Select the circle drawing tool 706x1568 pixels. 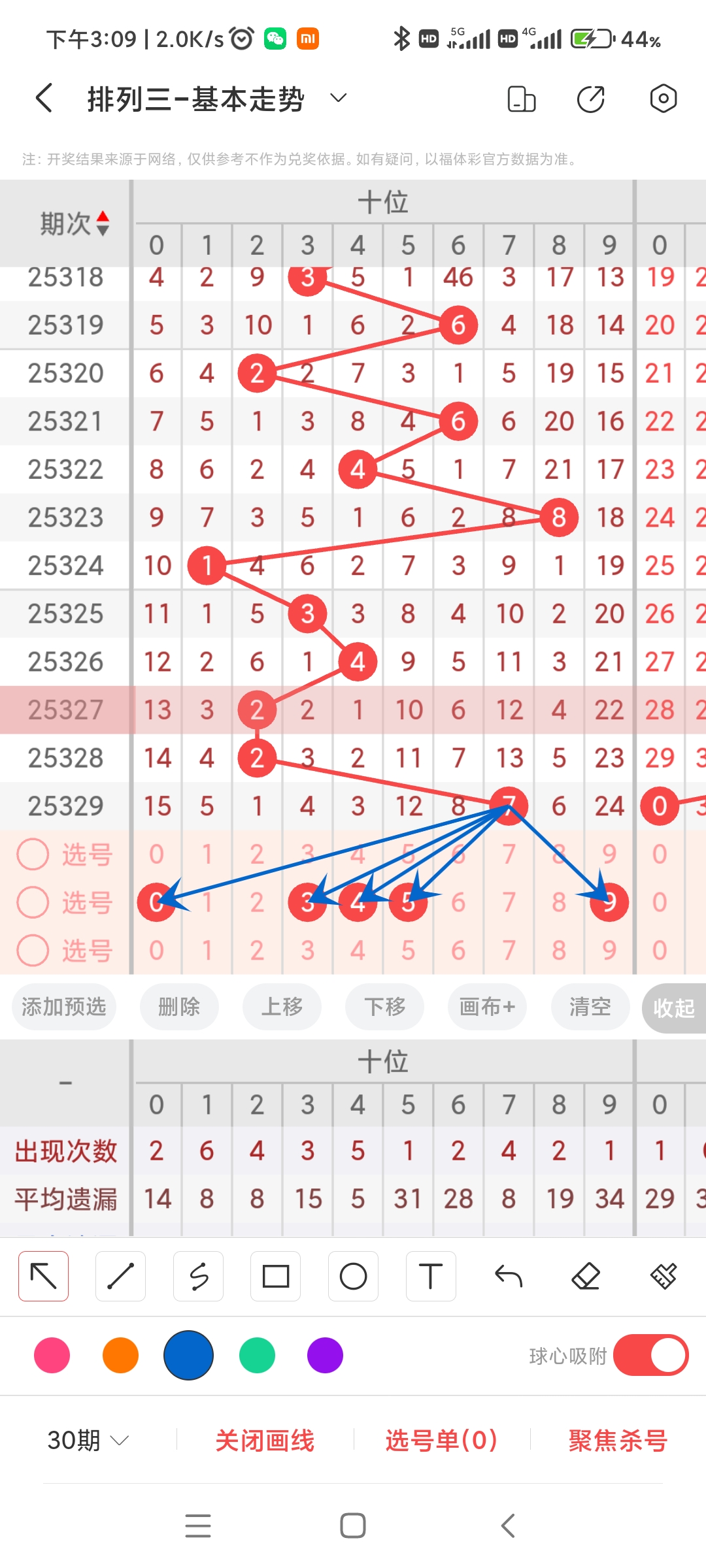(x=353, y=1275)
